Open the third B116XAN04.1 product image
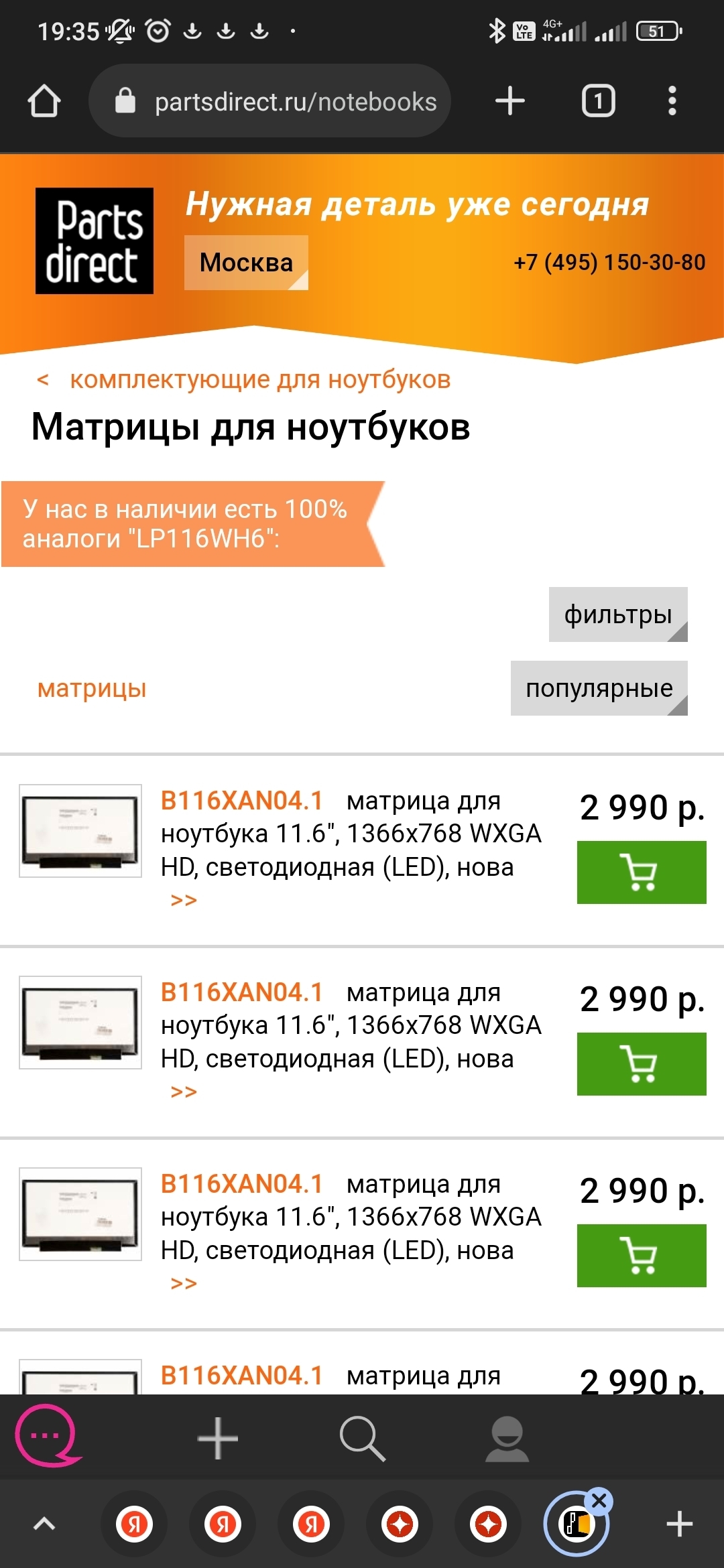Image resolution: width=724 pixels, height=1568 pixels. (x=80, y=1214)
